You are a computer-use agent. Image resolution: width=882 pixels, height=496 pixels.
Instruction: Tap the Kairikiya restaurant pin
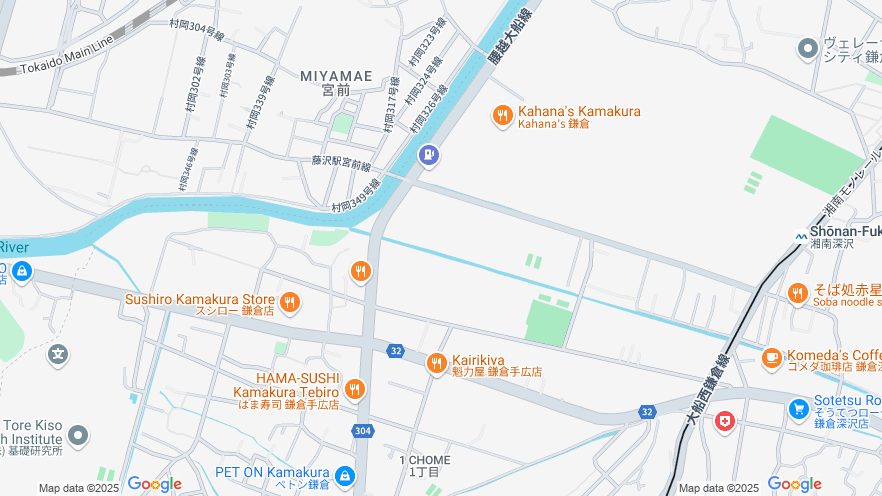point(436,365)
